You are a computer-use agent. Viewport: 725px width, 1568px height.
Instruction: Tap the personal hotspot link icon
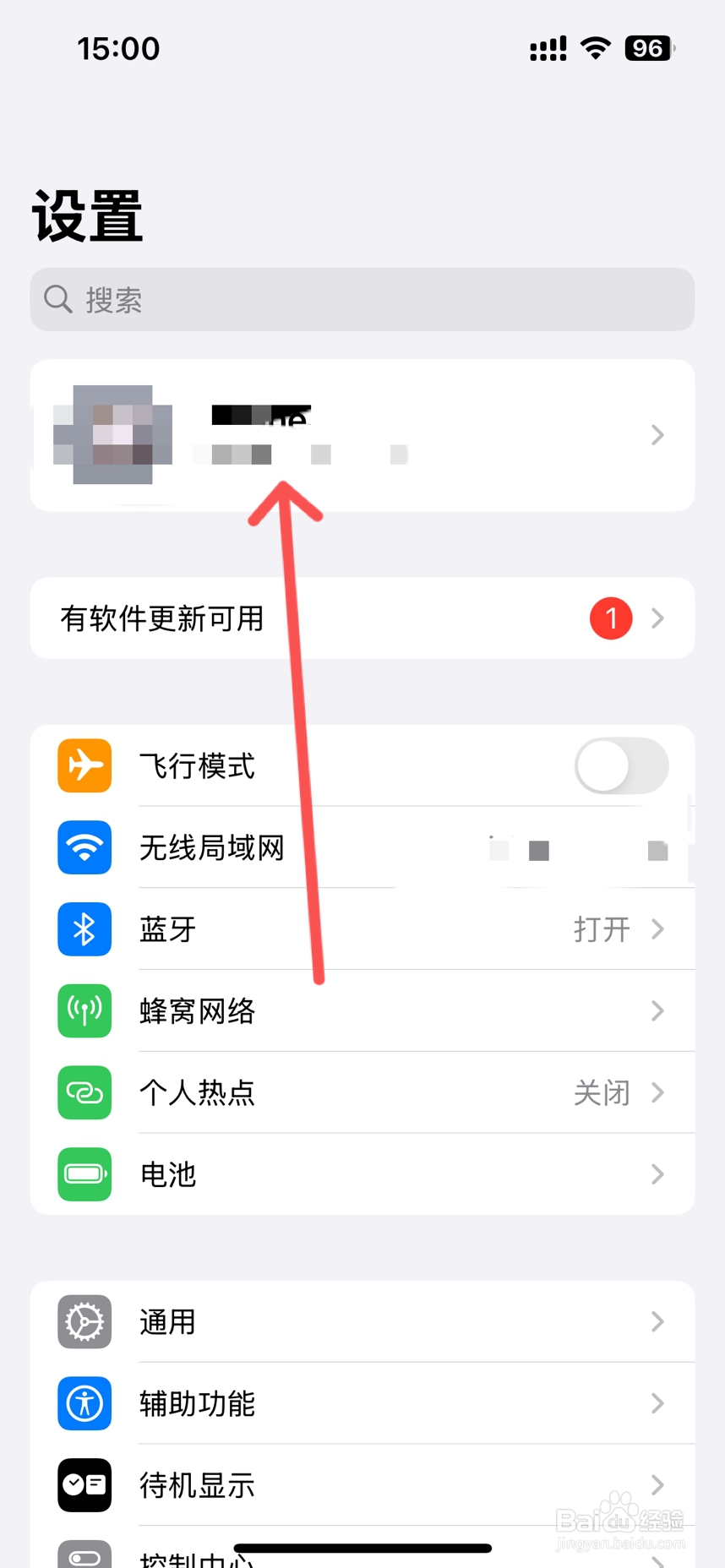84,1092
